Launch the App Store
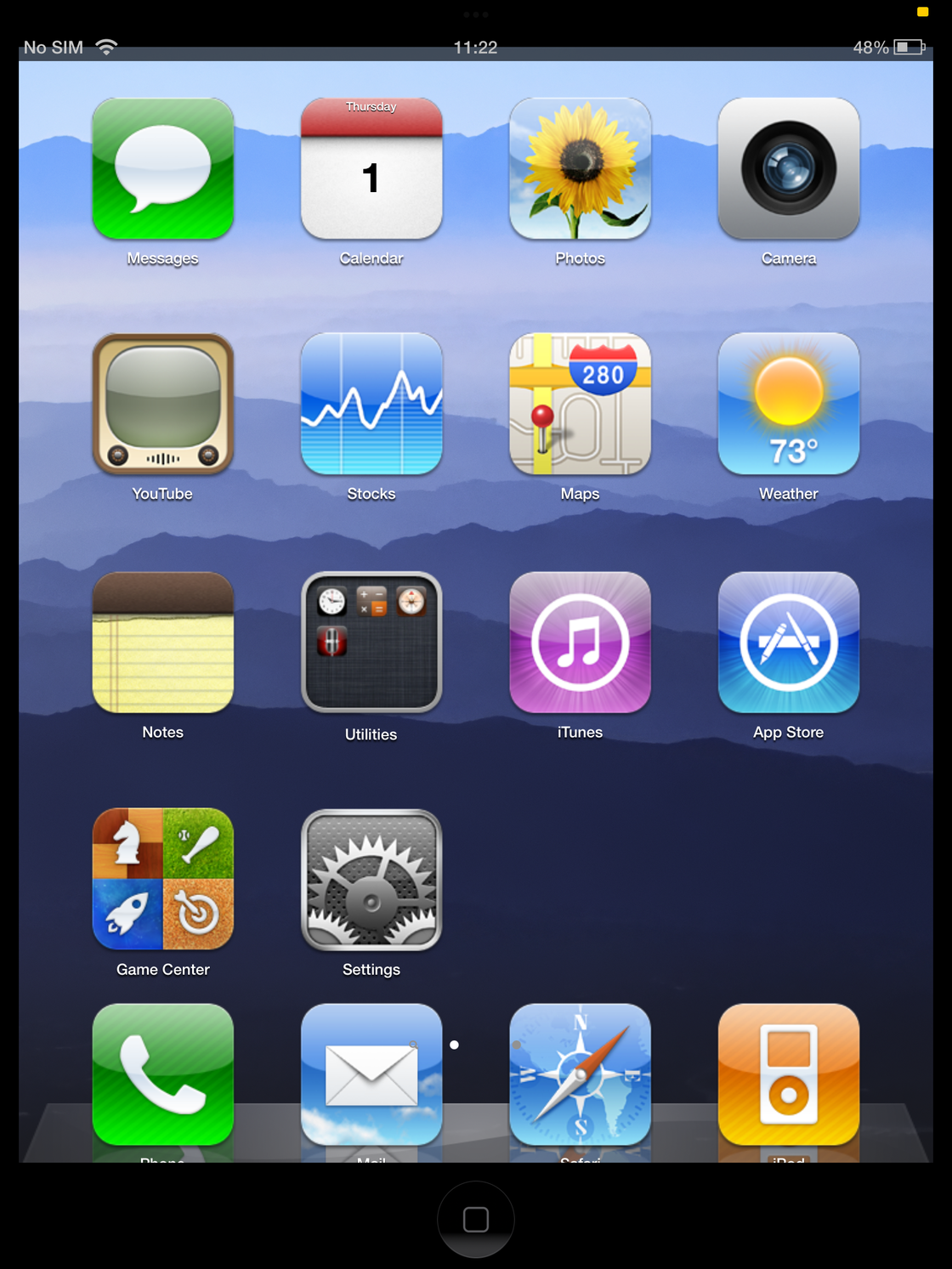The width and height of the screenshot is (952, 1269). click(x=788, y=643)
